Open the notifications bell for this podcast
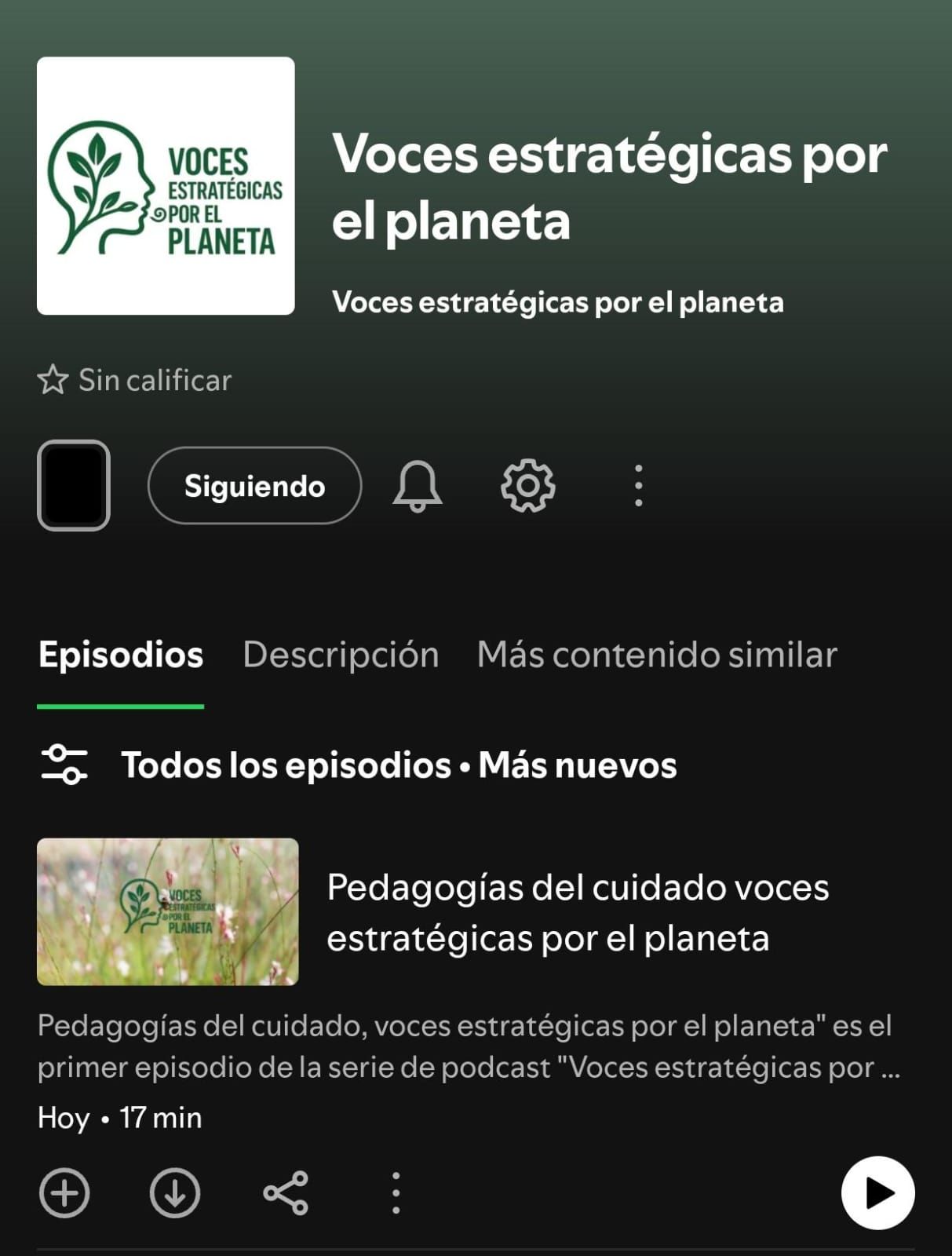 (x=417, y=486)
